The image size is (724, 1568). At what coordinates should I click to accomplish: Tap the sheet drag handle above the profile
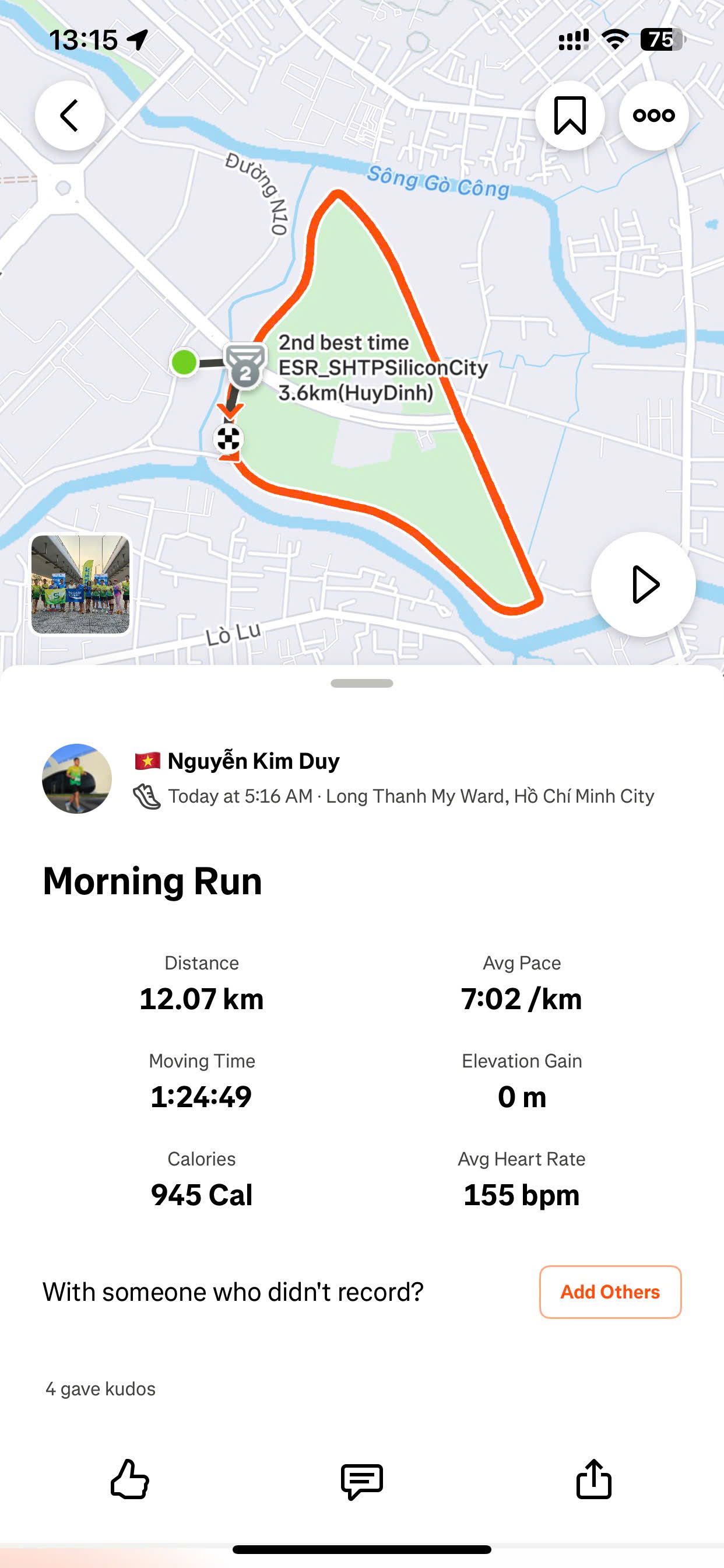pyautogui.click(x=362, y=683)
